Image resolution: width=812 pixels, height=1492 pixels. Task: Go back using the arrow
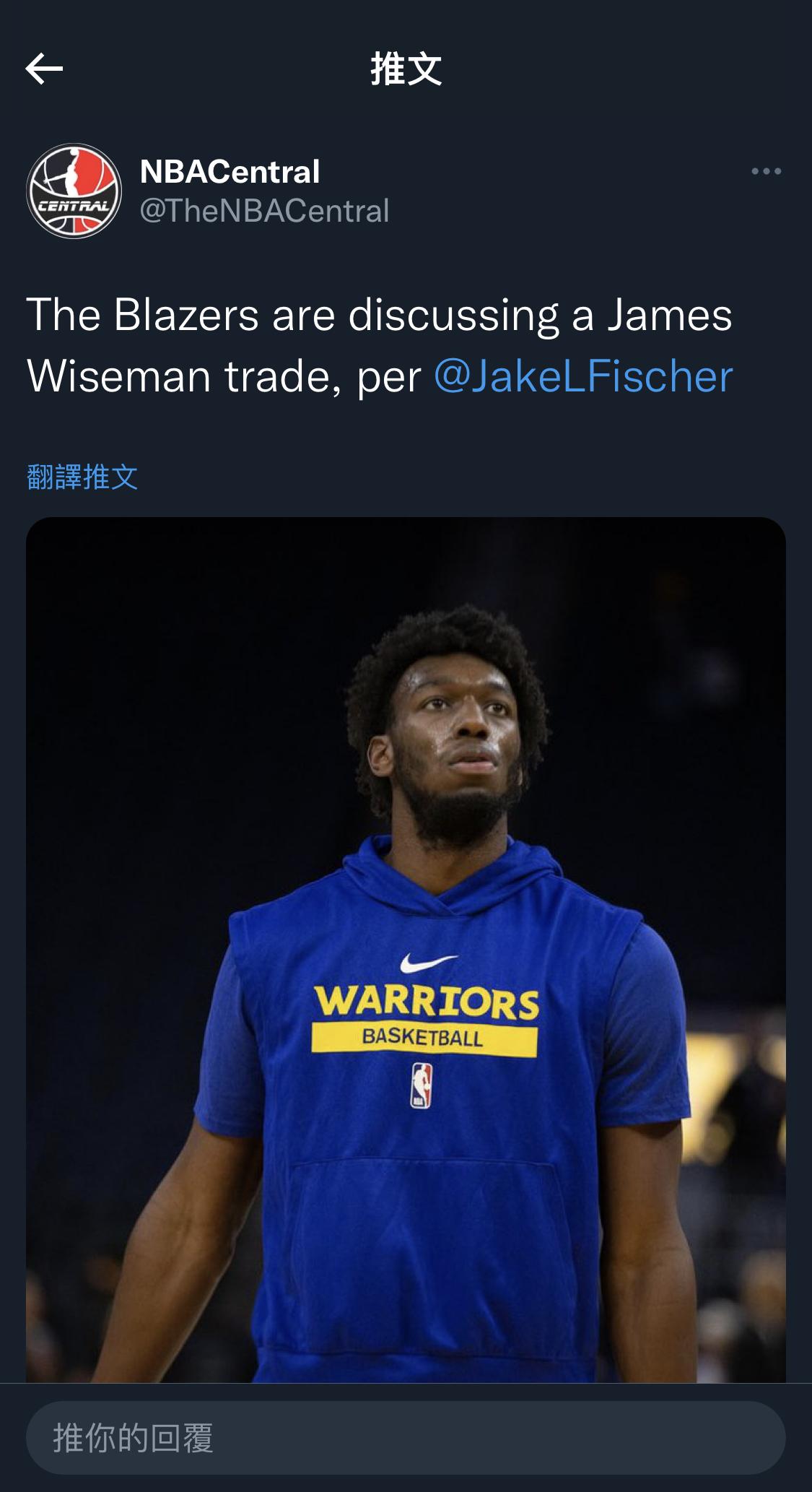click(x=44, y=69)
